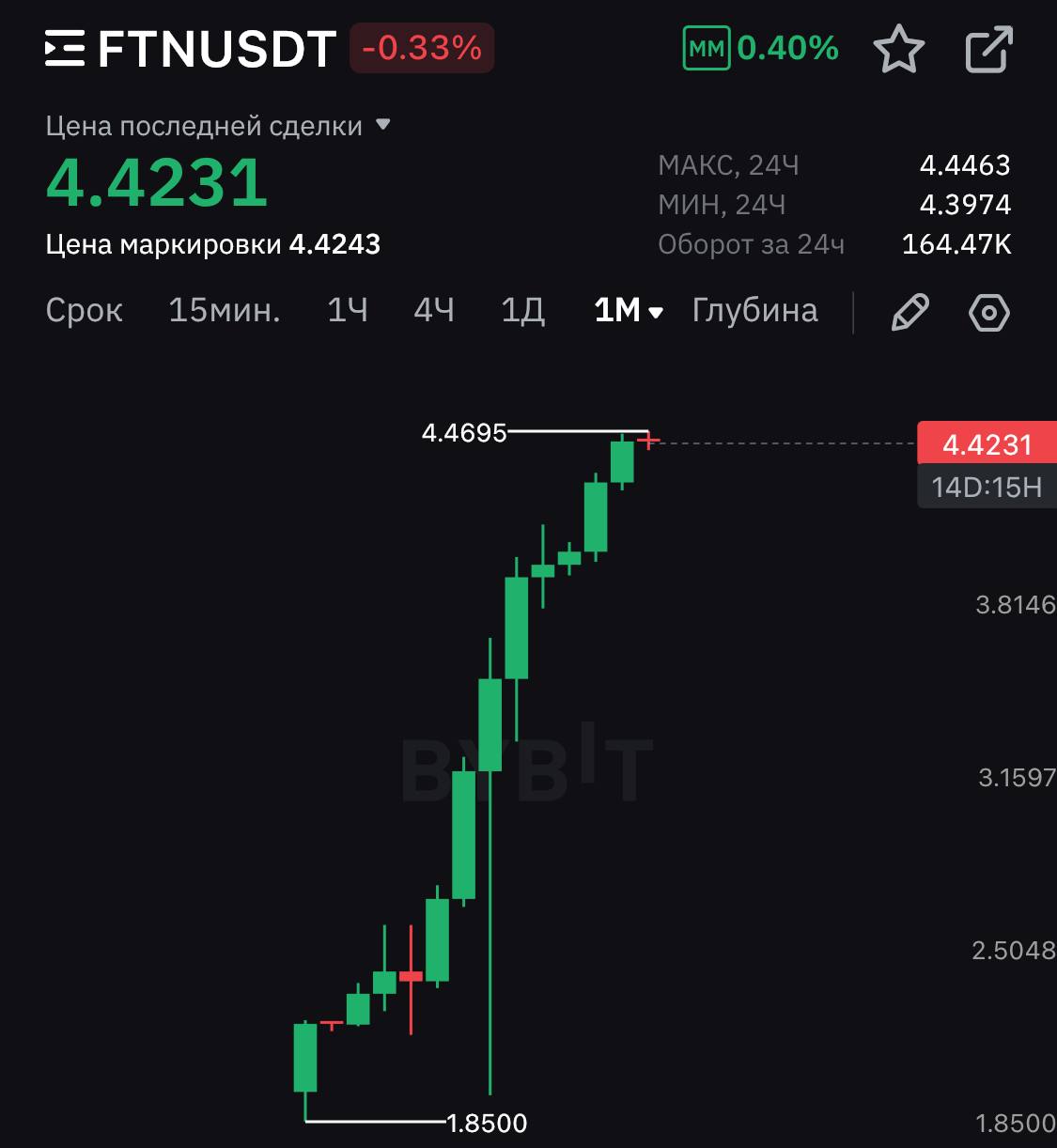1057x1148 pixels.
Task: Switch to the 4Ч timeframe
Action: click(434, 311)
